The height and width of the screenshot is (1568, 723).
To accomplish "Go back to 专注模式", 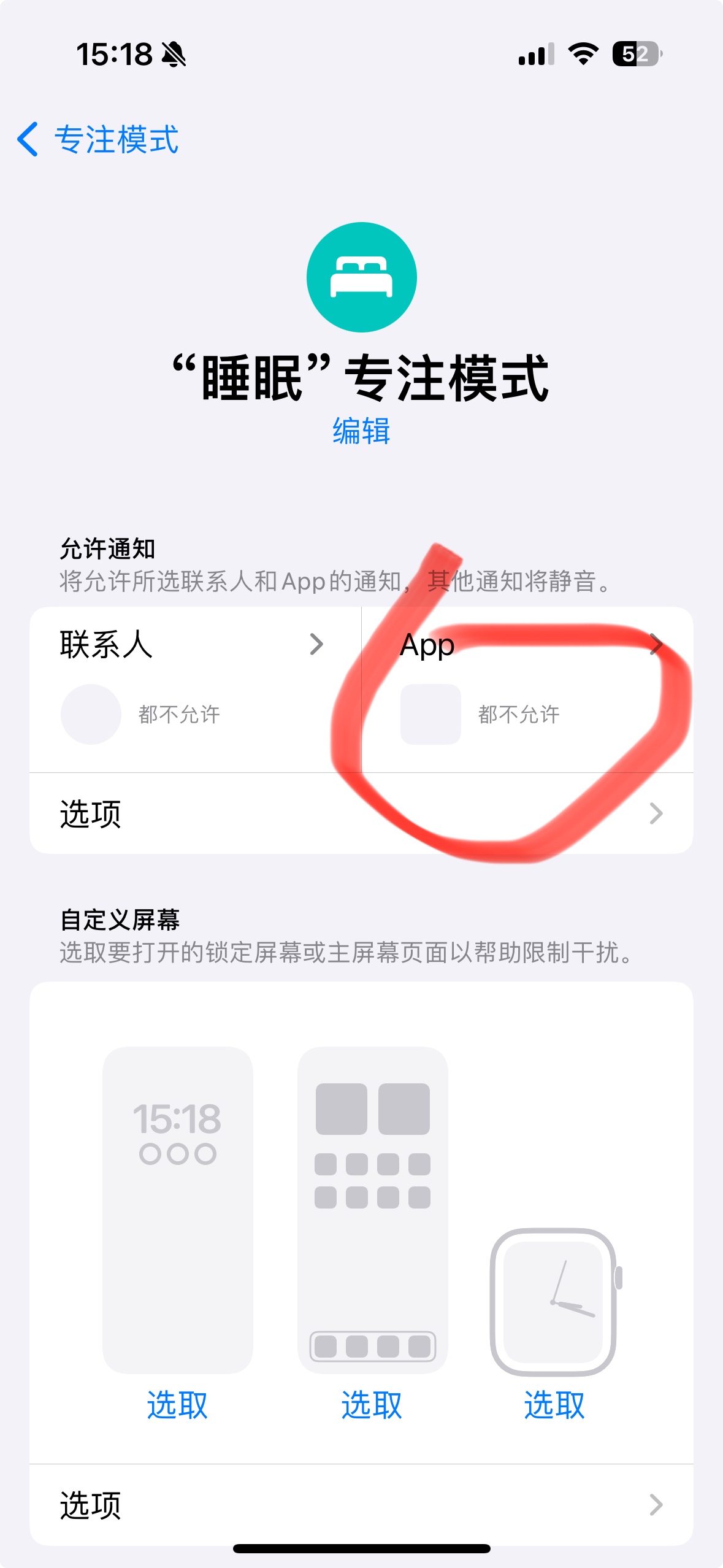I will tap(98, 139).
